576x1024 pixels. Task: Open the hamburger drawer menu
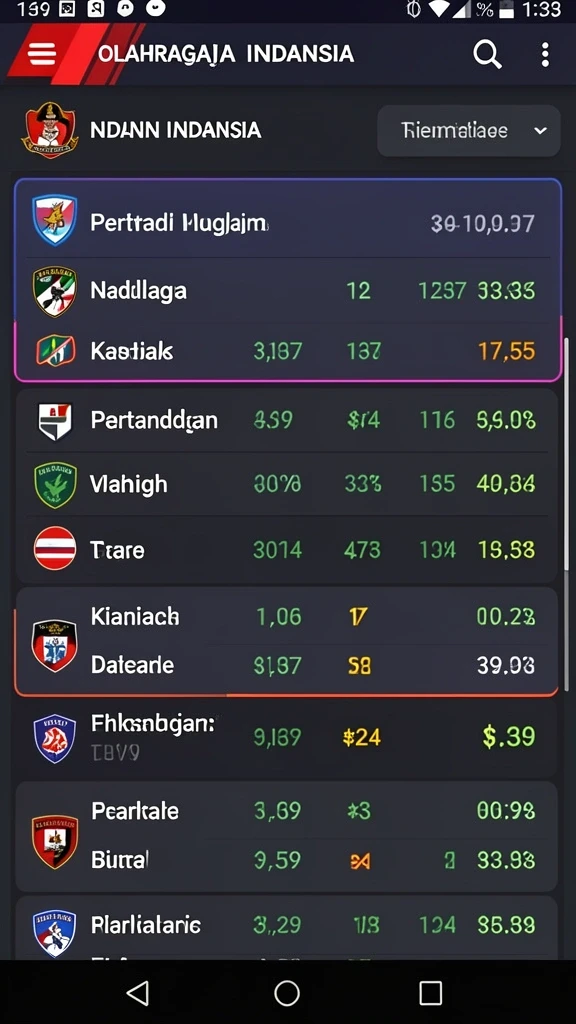pos(42,54)
